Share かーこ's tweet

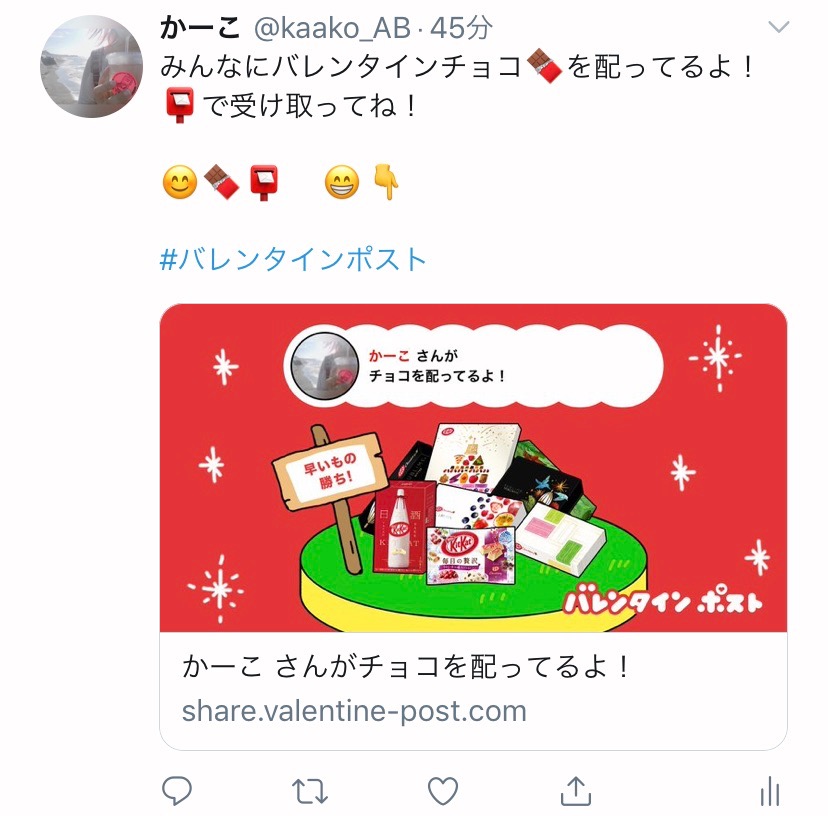[x=575, y=792]
